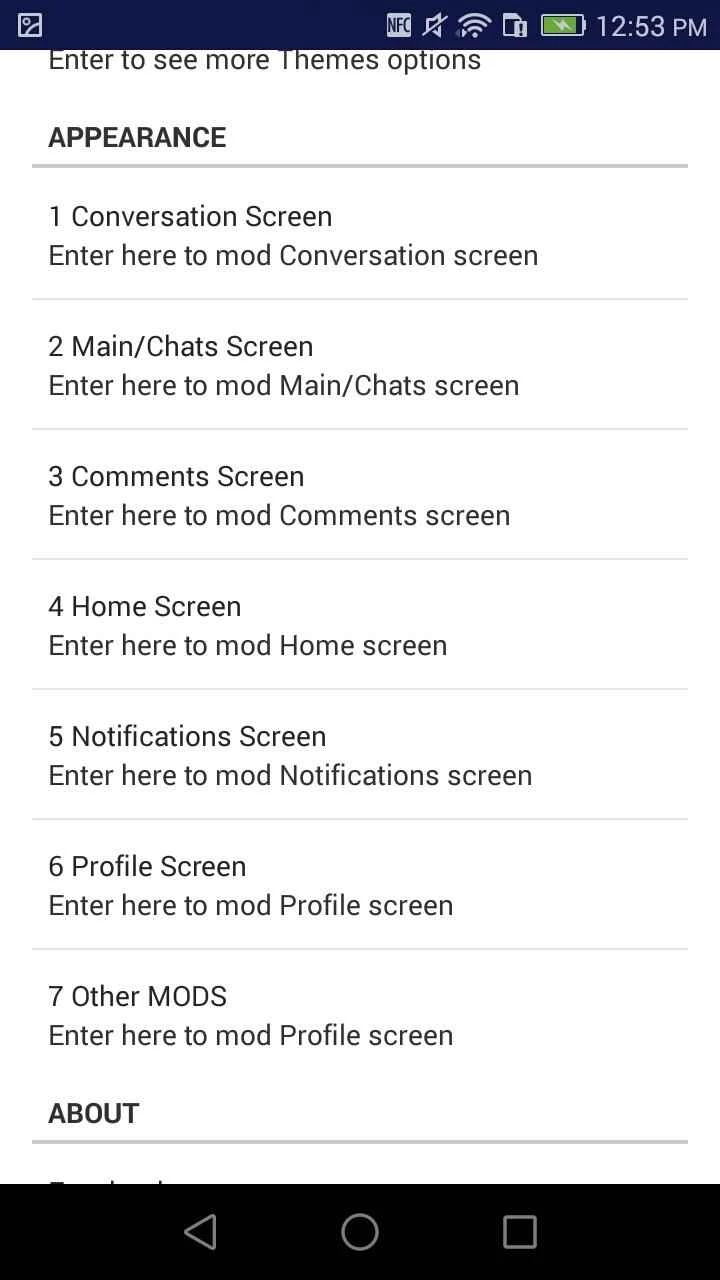This screenshot has height=1280, width=720.
Task: Go to 4 Home Screen settings
Action: (360, 625)
